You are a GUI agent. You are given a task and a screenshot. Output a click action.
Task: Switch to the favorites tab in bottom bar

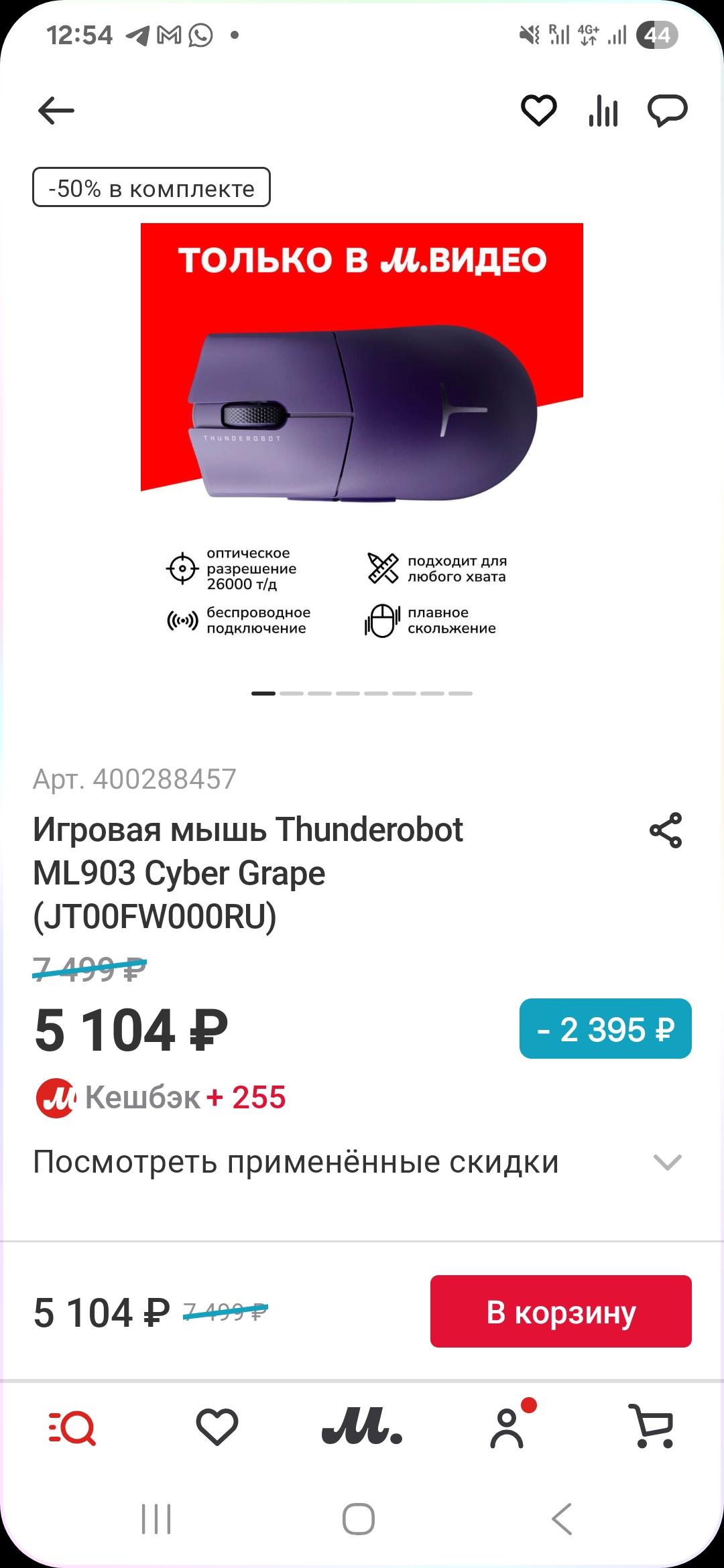coord(217,1427)
